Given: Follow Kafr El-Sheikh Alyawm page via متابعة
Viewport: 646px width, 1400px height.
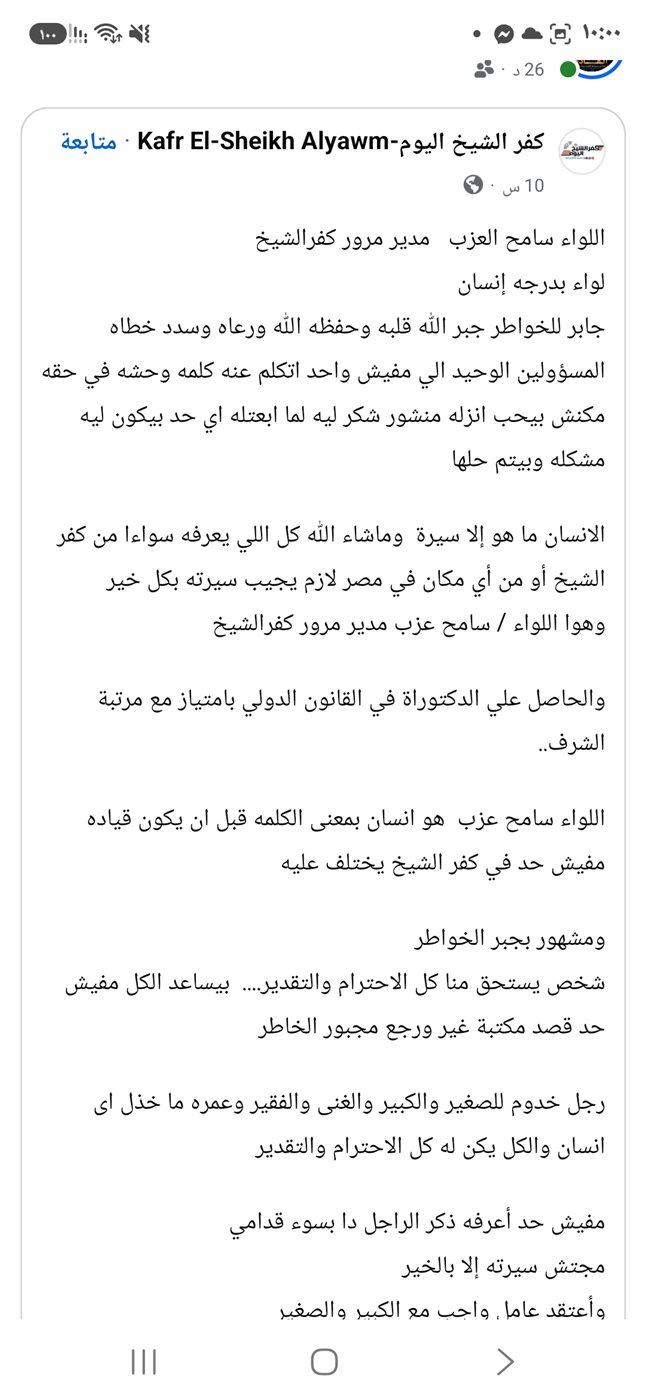Looking at the screenshot, I should (x=88, y=142).
